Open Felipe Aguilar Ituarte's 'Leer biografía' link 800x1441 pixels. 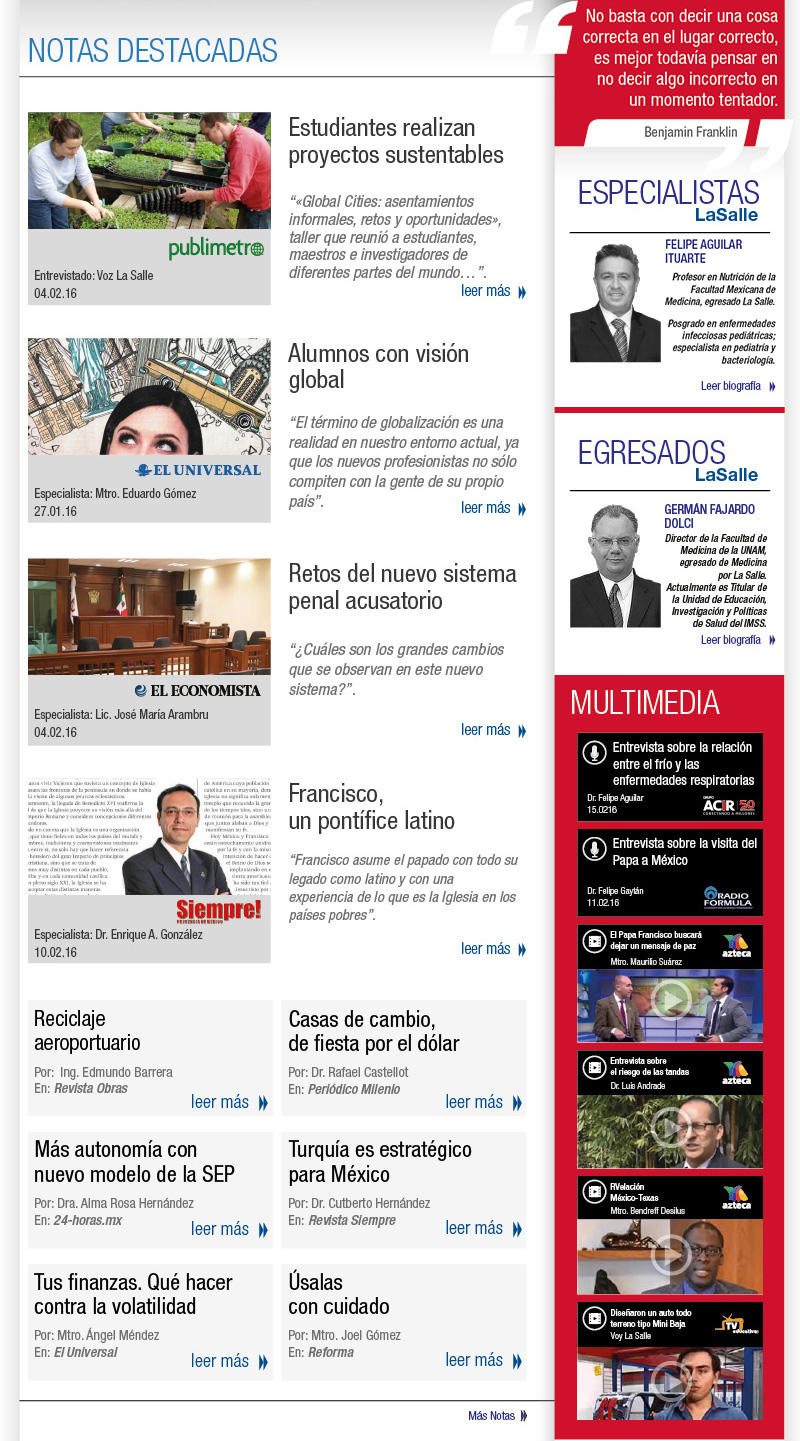coord(738,386)
